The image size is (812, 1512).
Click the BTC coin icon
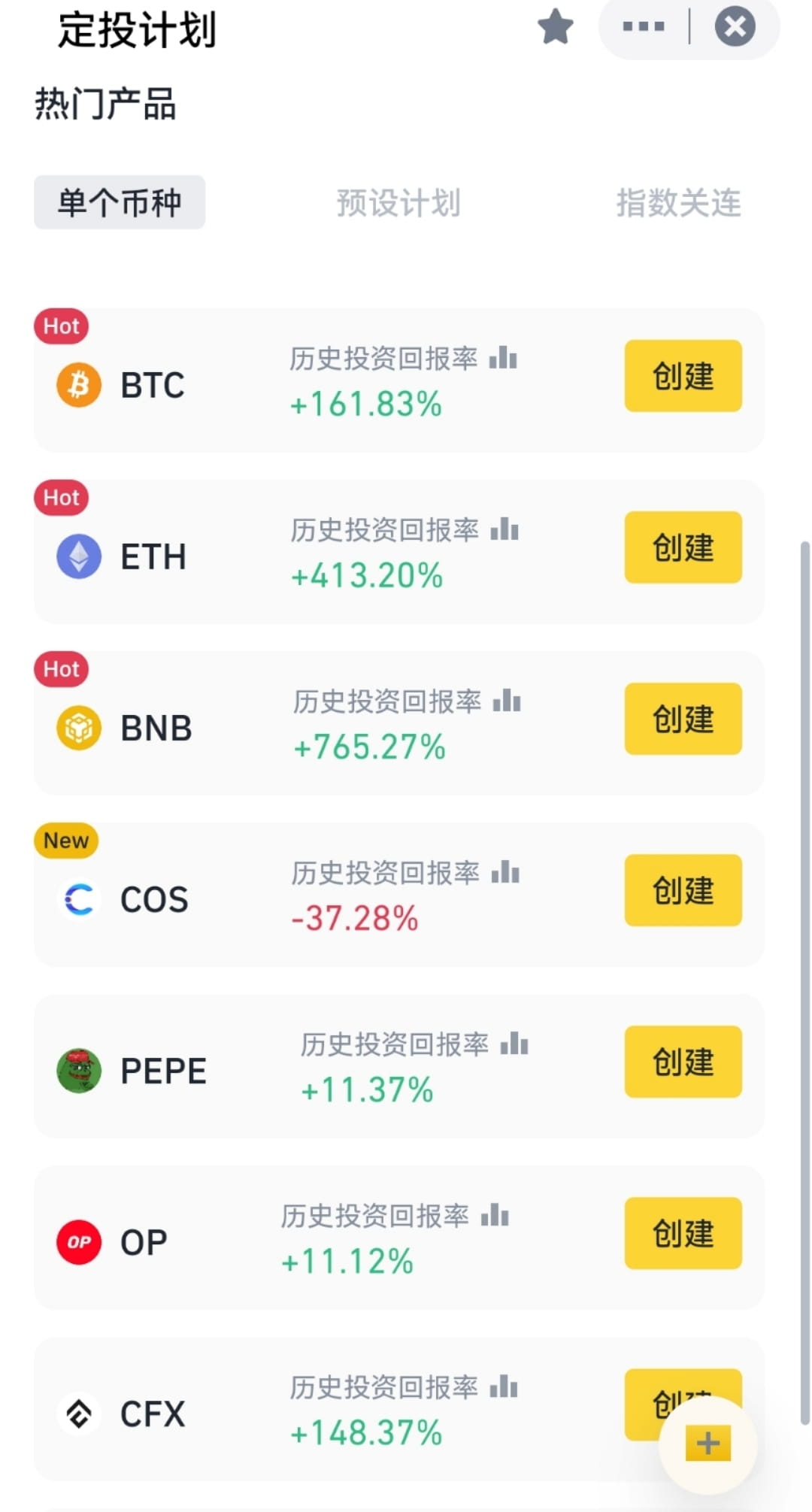78,385
